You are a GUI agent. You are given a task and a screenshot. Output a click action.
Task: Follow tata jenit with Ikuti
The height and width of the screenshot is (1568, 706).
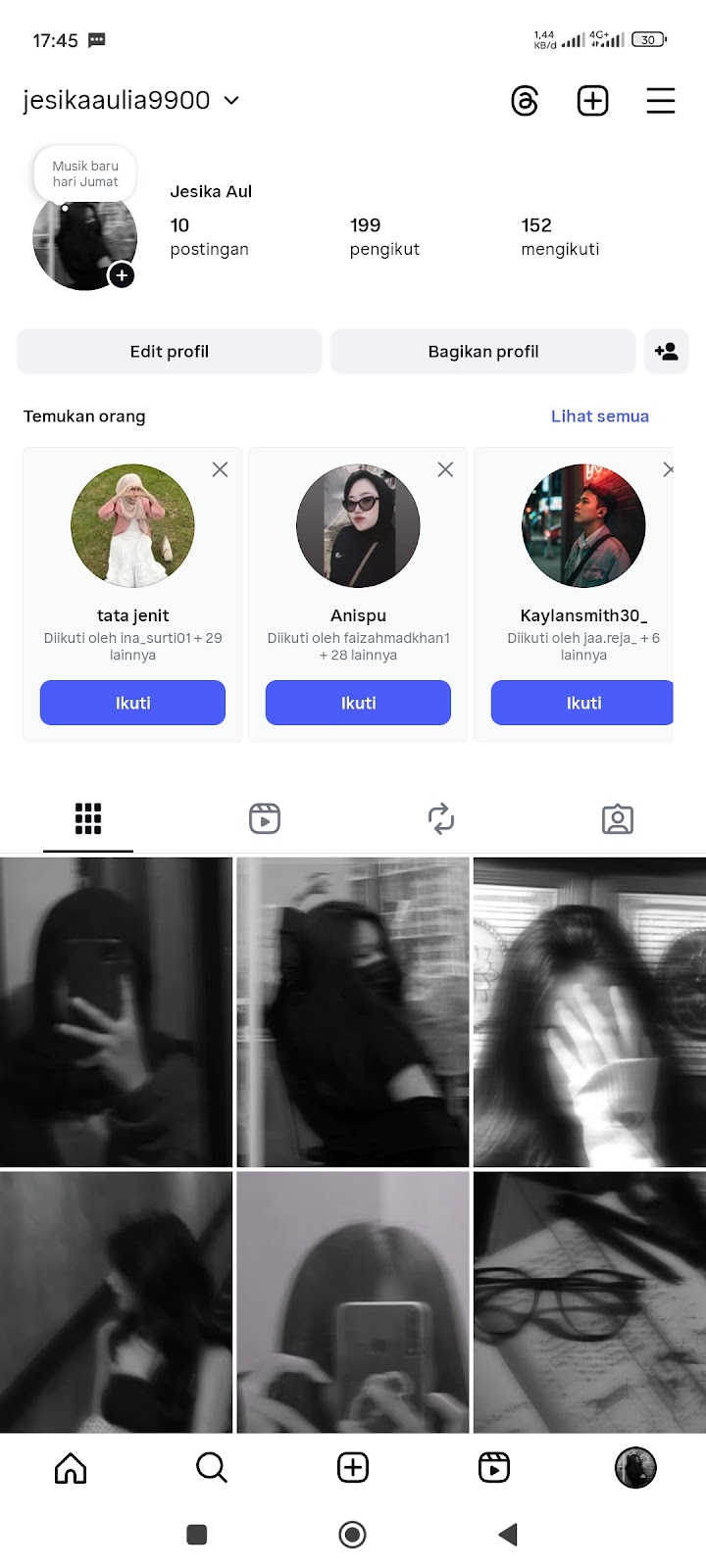[x=132, y=703]
